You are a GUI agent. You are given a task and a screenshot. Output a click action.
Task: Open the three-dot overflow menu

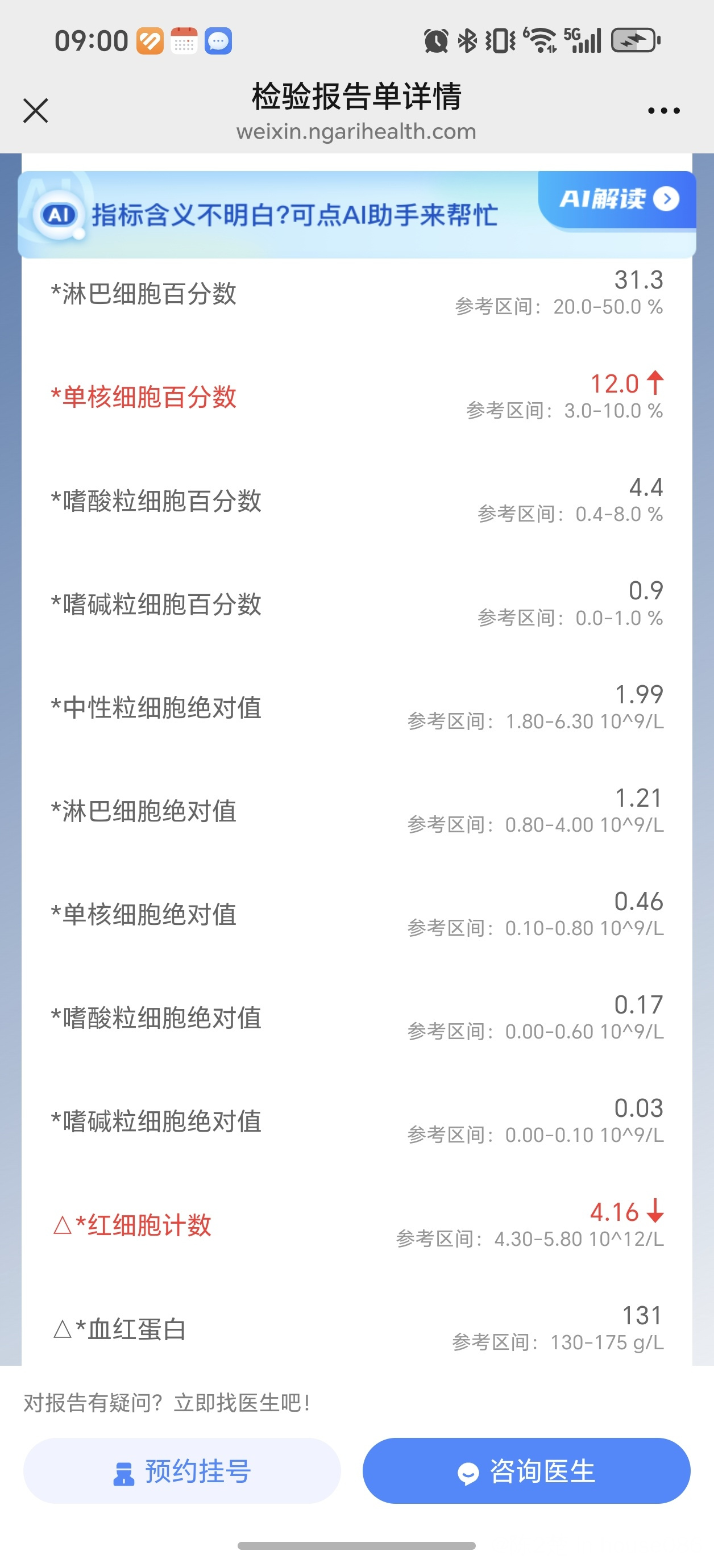pyautogui.click(x=663, y=111)
